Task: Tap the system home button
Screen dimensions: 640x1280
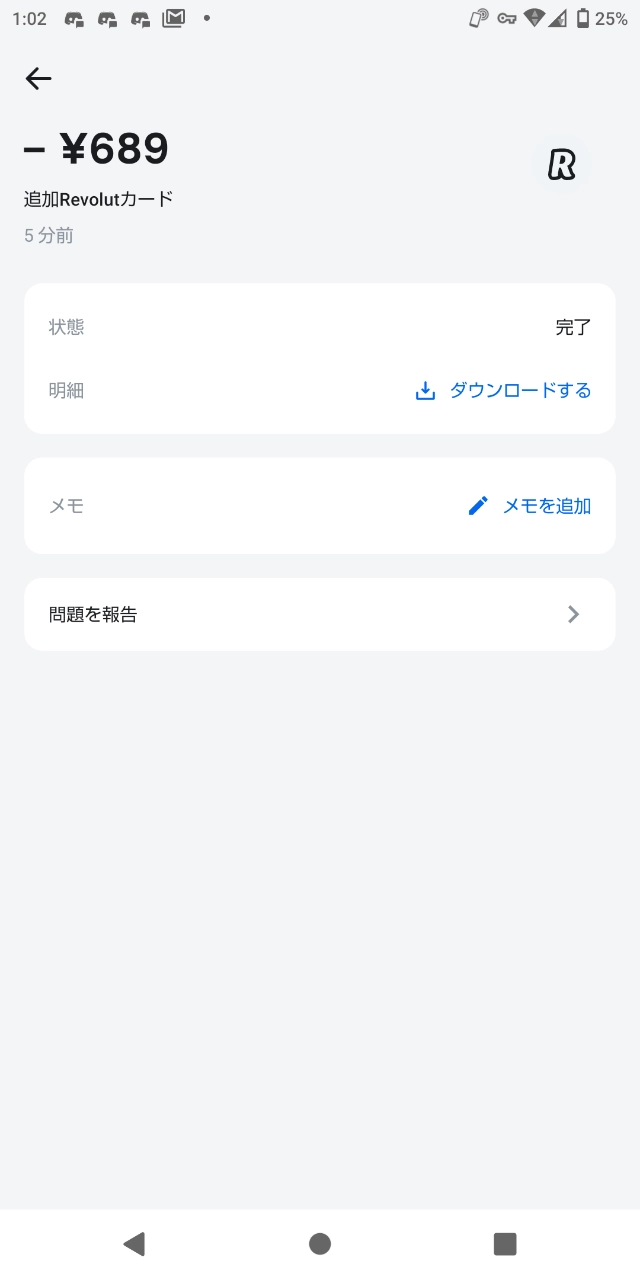Action: point(320,1243)
